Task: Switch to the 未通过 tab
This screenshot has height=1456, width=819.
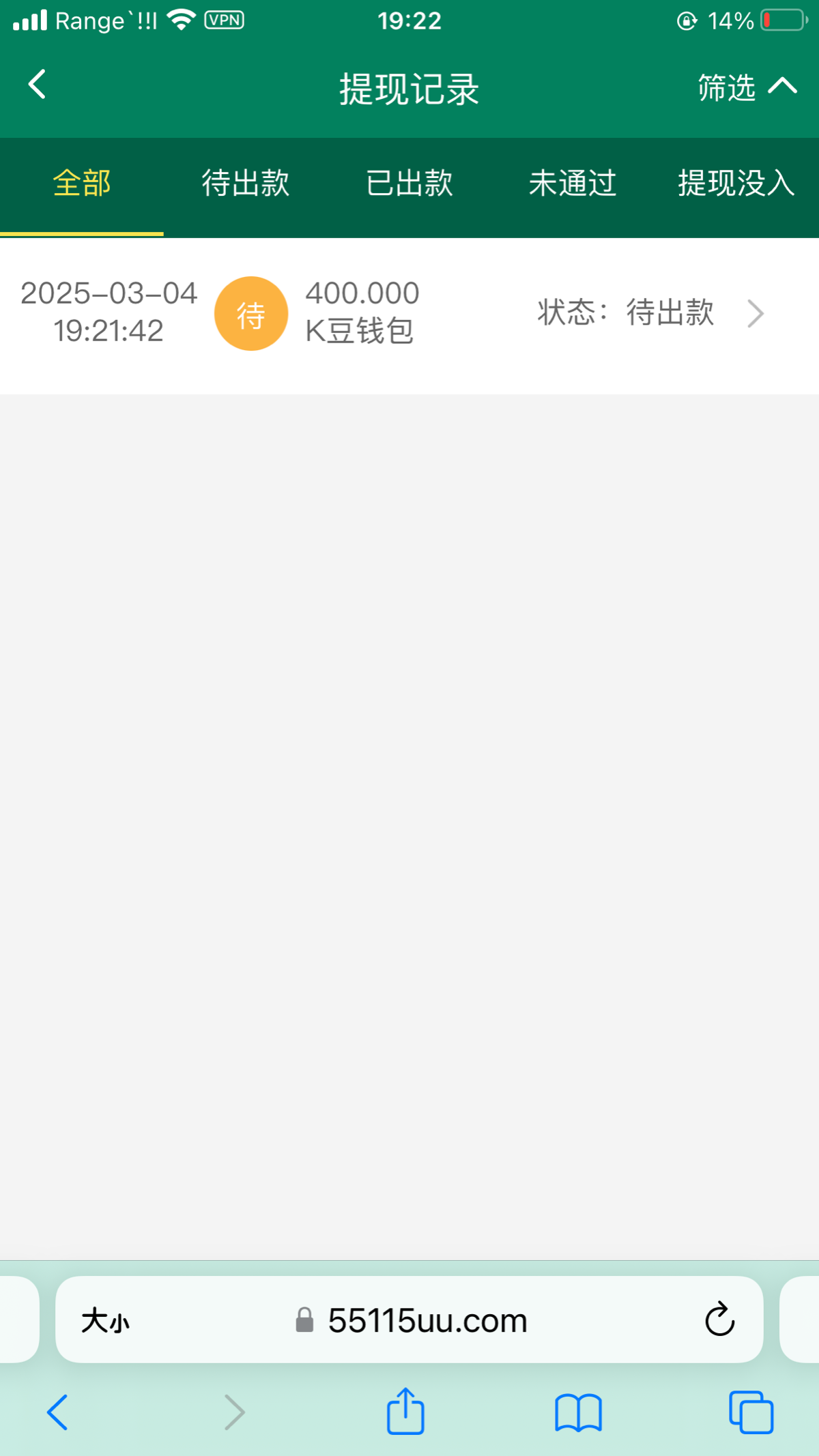Action: click(x=573, y=184)
